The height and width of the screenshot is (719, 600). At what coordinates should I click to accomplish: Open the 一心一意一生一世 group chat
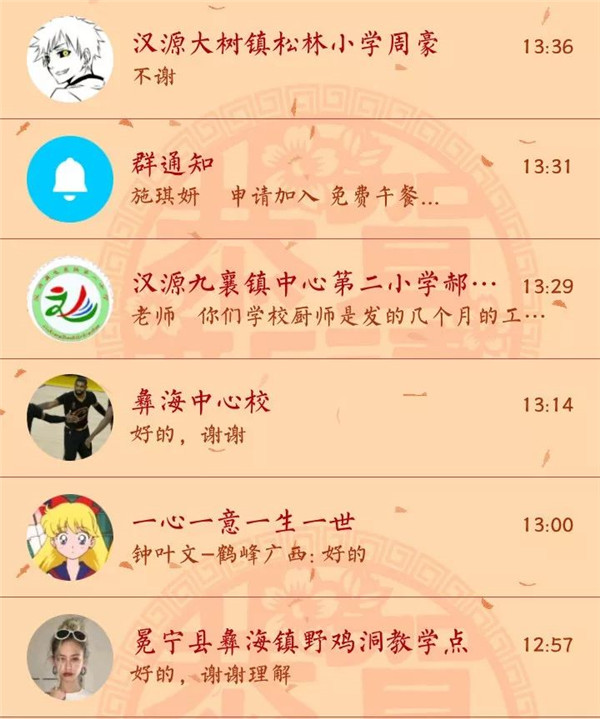coord(300,537)
